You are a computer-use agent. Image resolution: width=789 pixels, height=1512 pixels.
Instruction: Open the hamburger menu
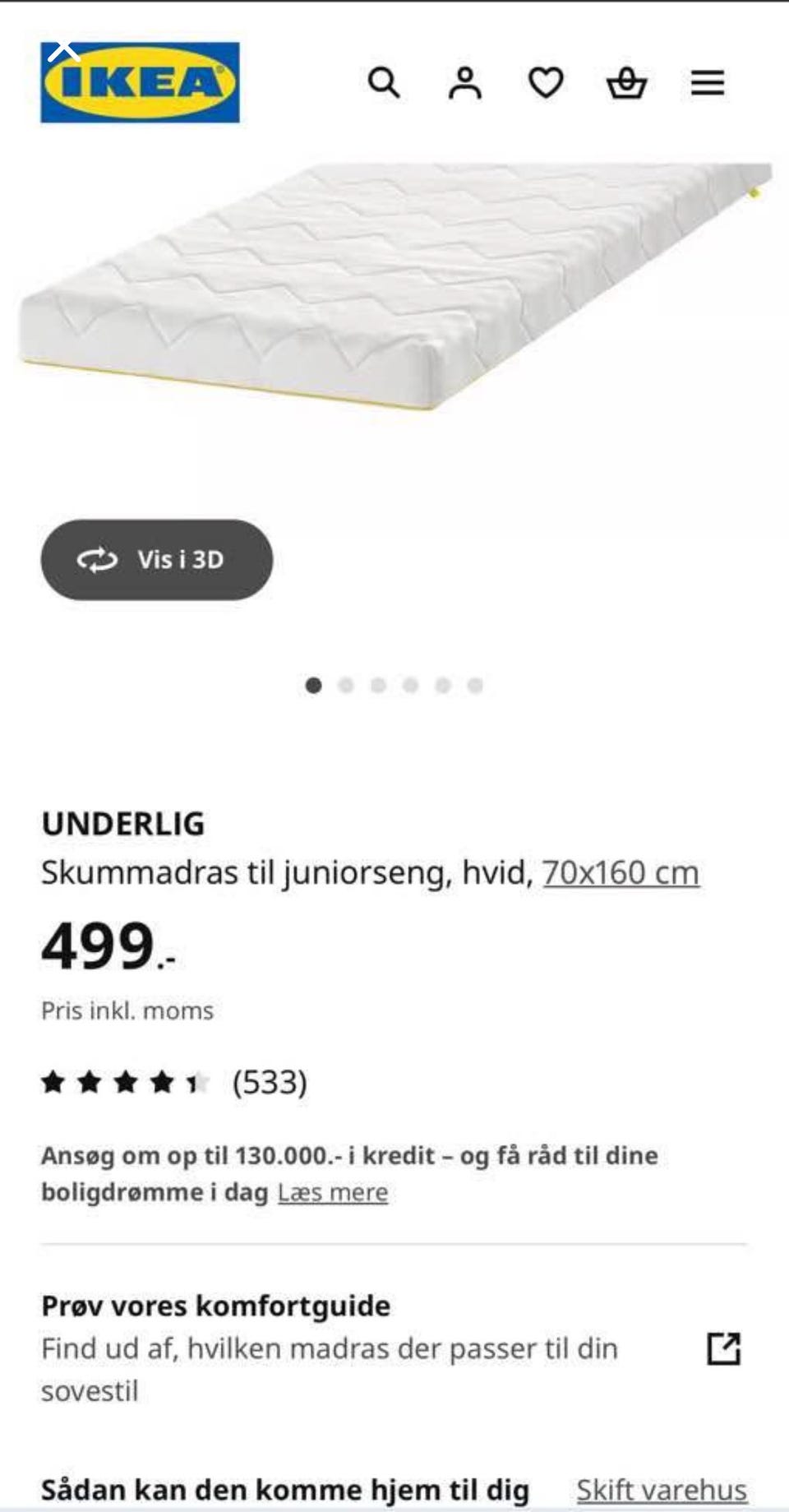(707, 83)
